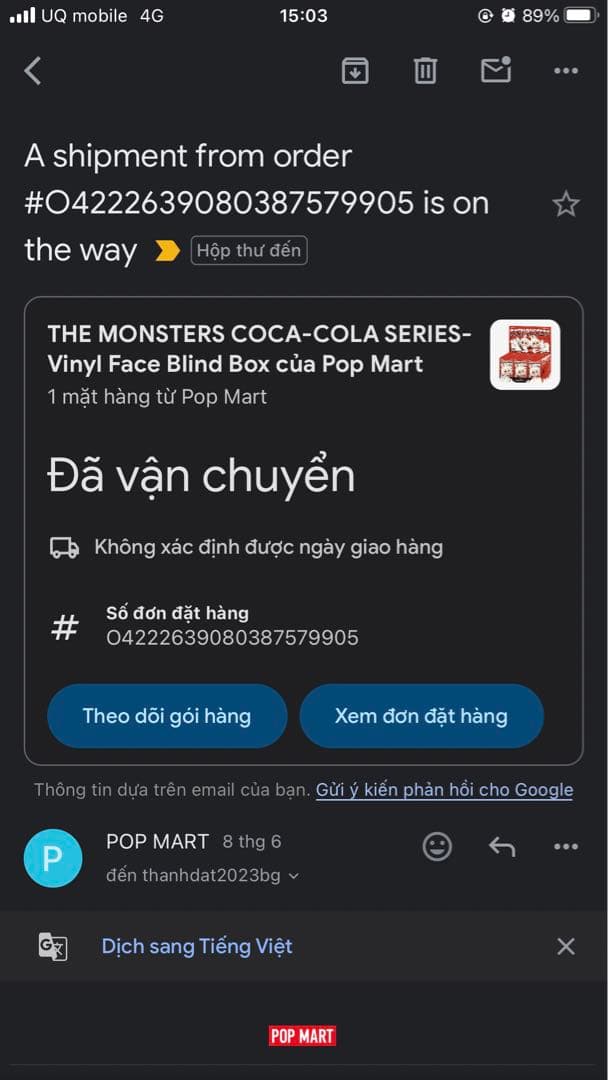Screen dimensions: 608x1080
Task: Tap "Xem đơn đặt hàng" button
Action: pyautogui.click(x=421, y=716)
